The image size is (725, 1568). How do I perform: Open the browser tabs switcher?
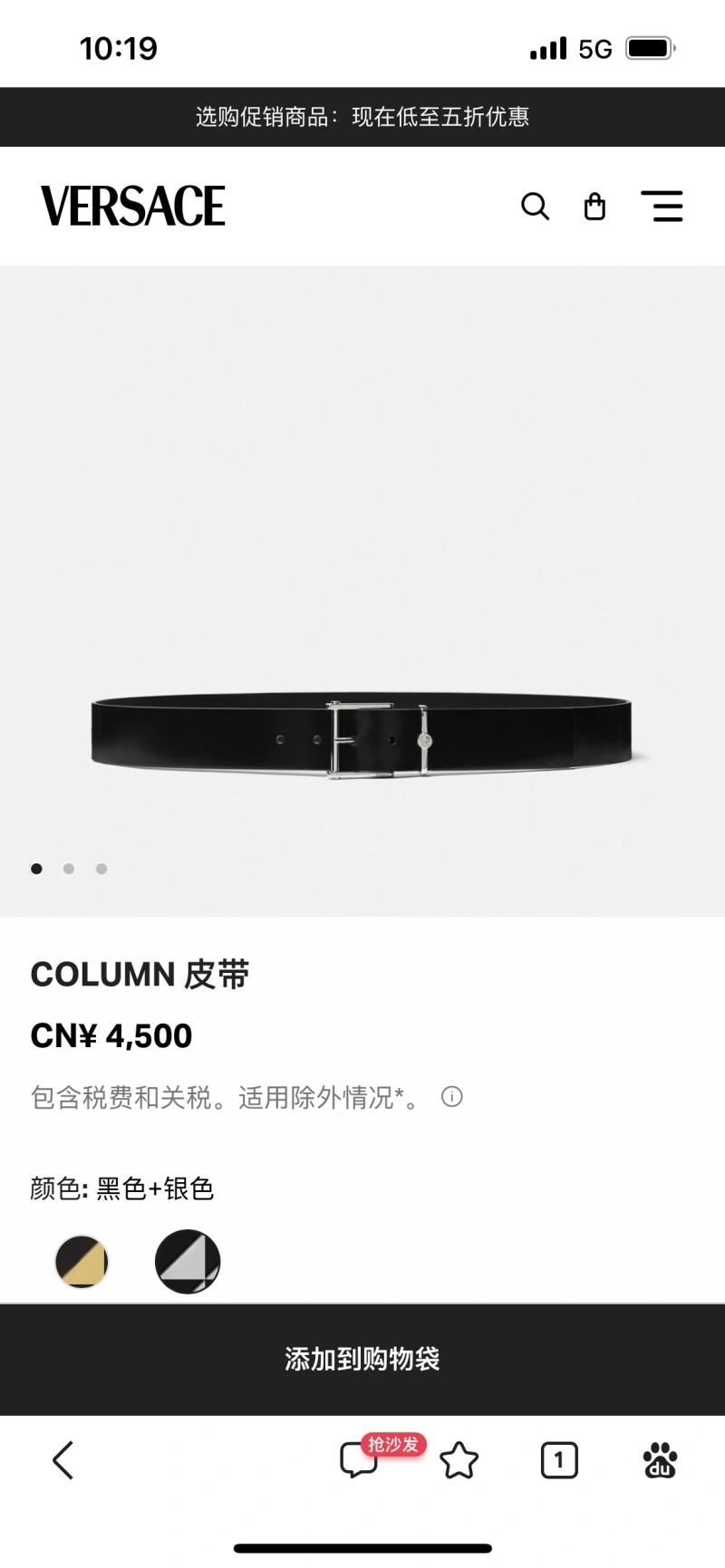coord(559,1460)
